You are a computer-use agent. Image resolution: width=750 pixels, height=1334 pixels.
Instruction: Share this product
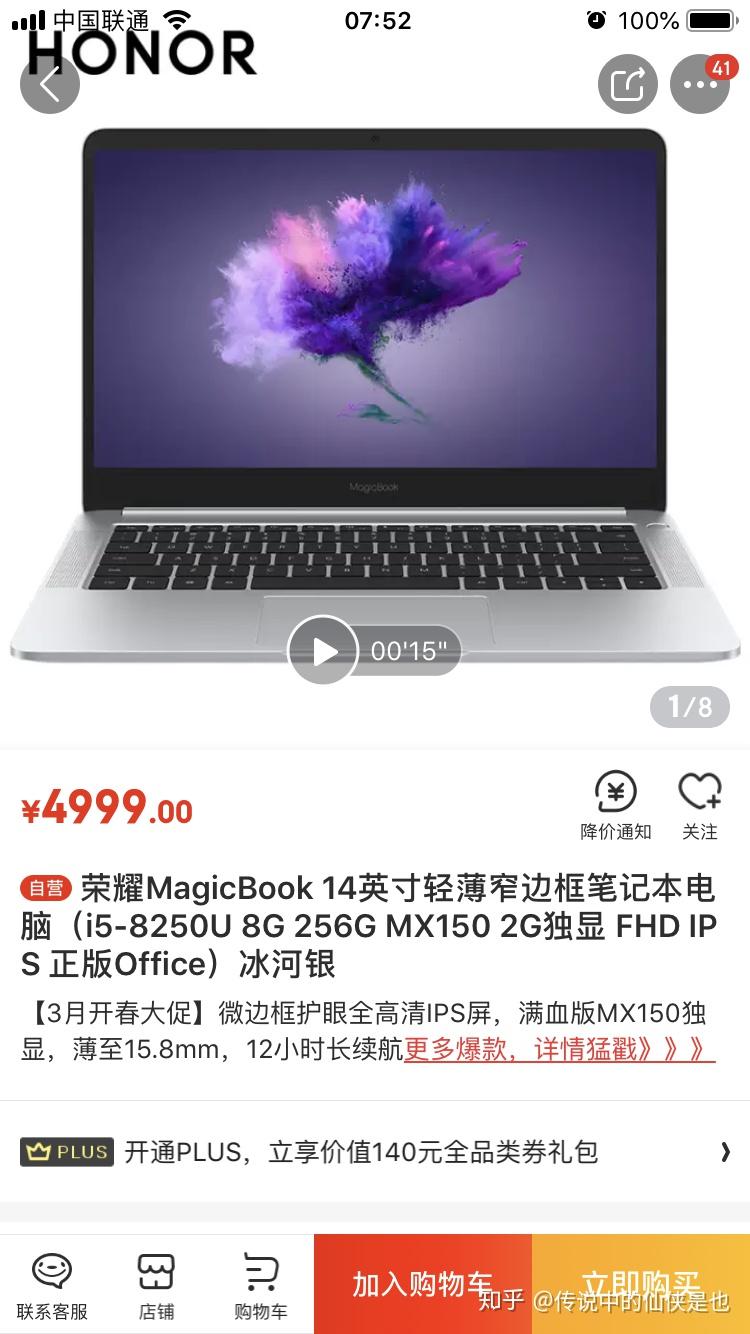[628, 84]
